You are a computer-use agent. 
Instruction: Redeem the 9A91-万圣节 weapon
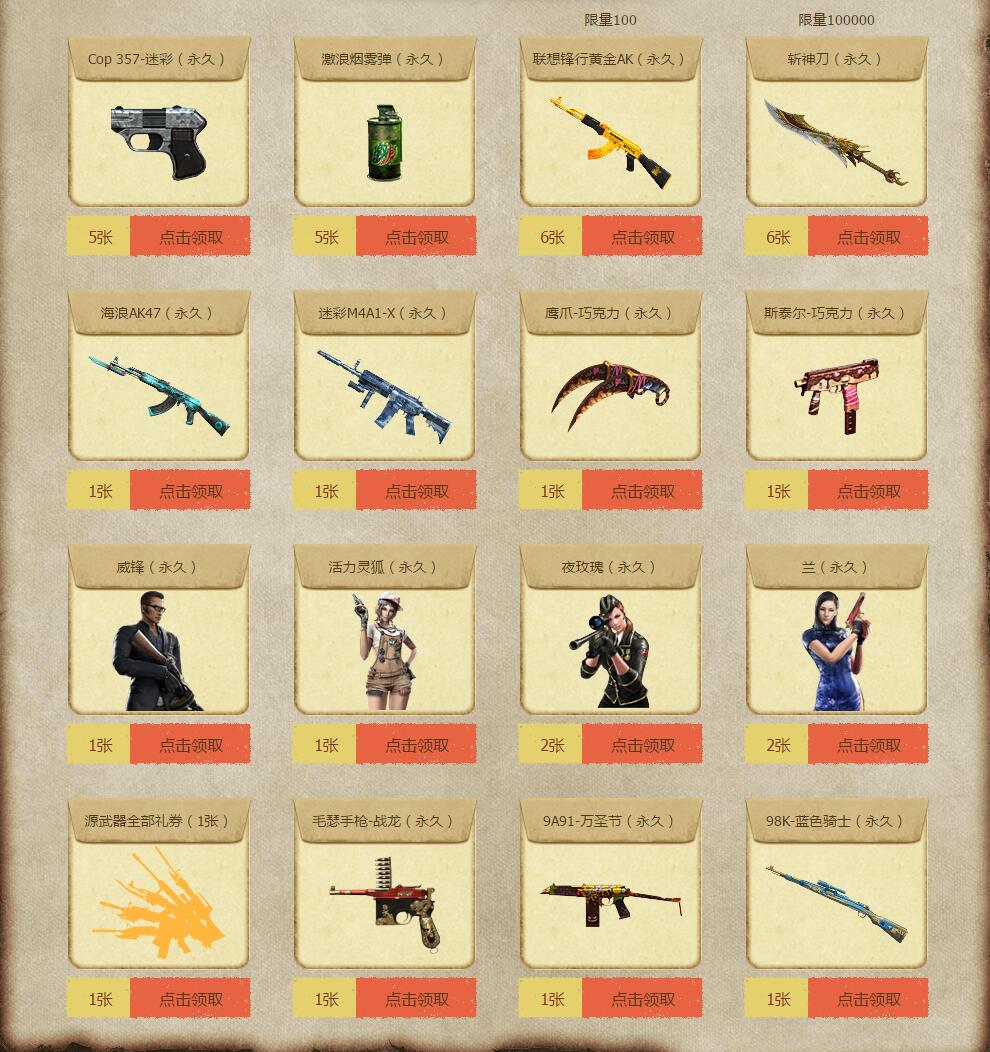(x=642, y=999)
